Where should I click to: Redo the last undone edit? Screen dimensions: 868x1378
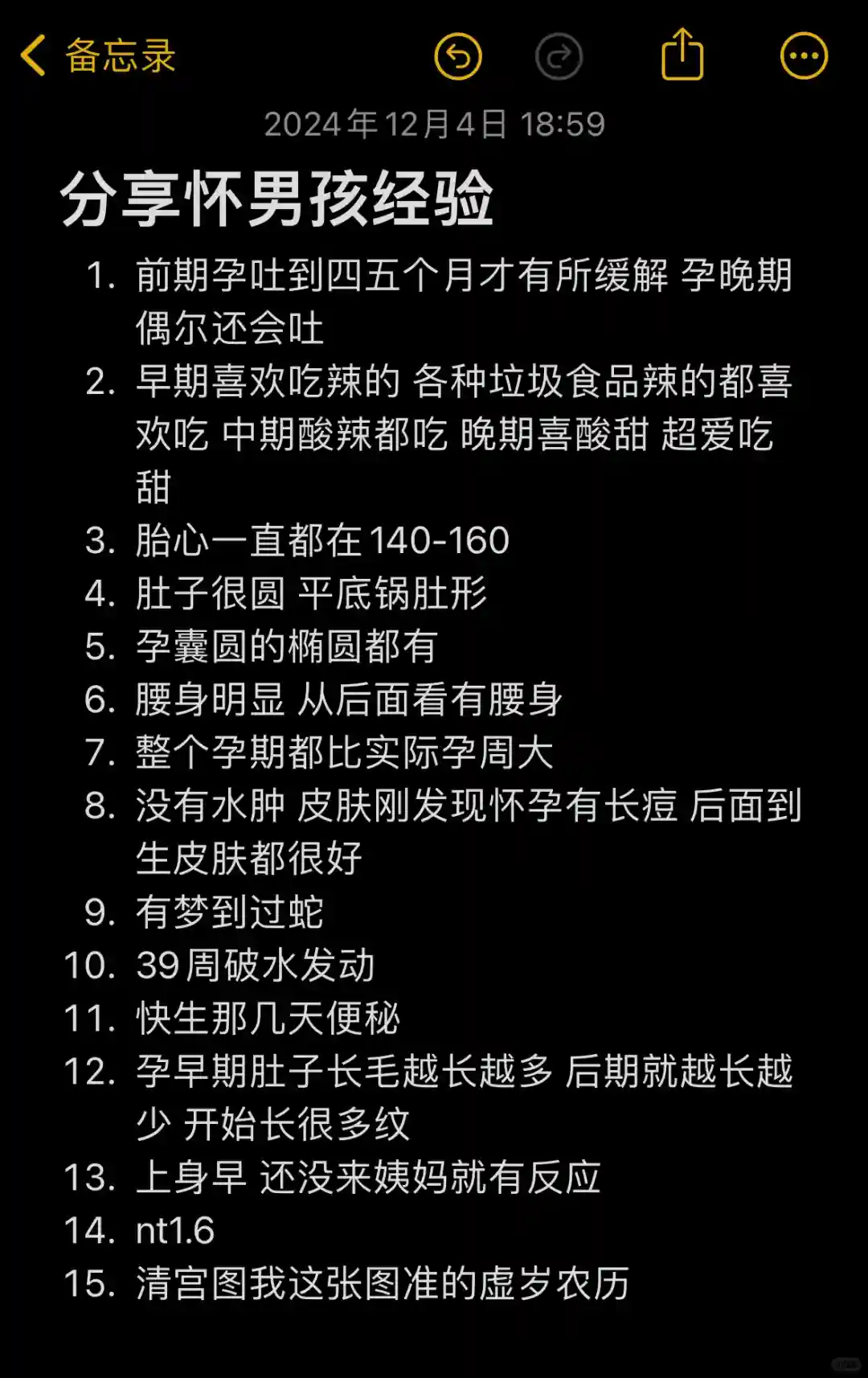coord(559,57)
